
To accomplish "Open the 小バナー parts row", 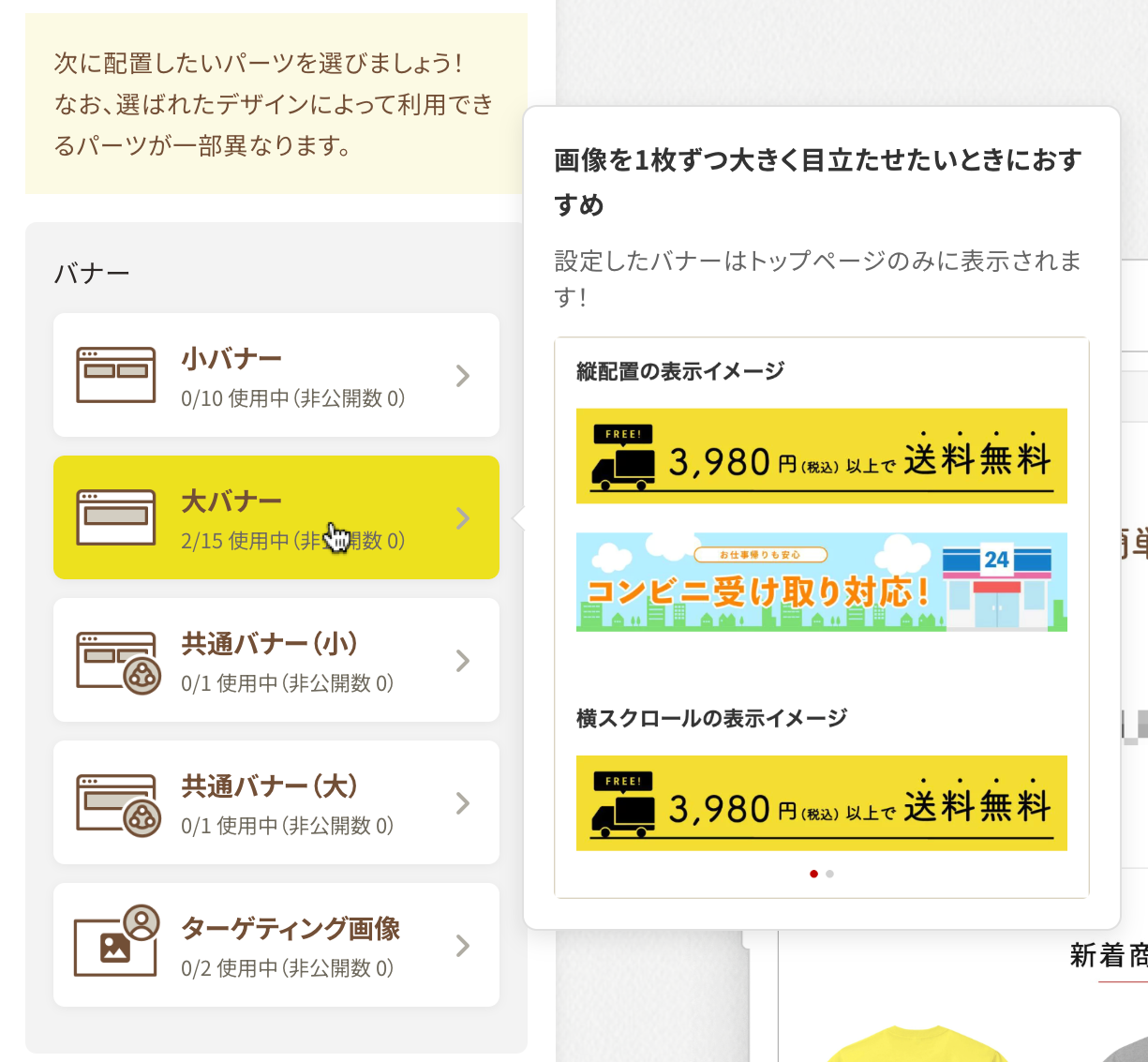I will [276, 375].
